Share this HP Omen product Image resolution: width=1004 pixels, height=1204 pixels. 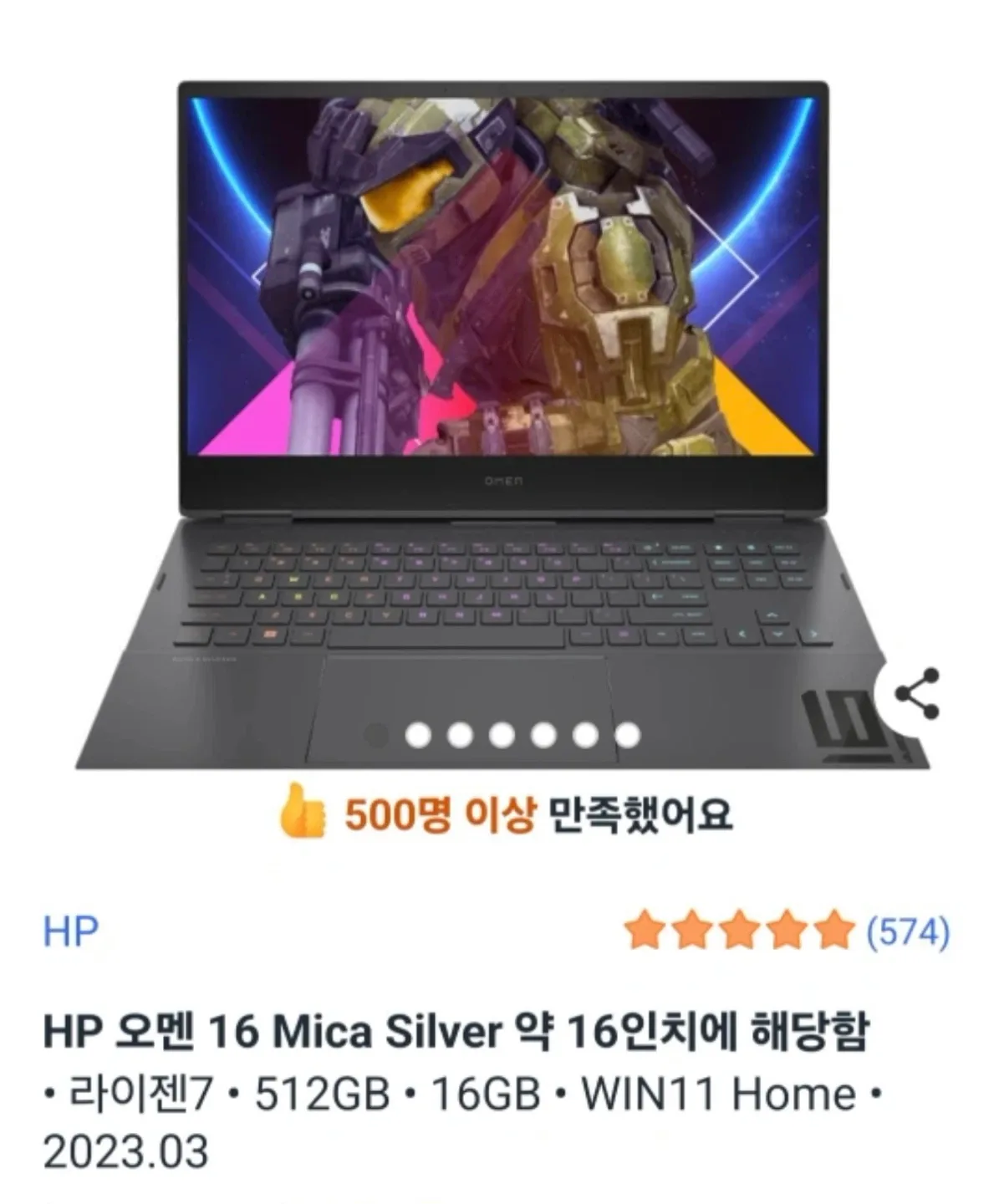[x=916, y=693]
